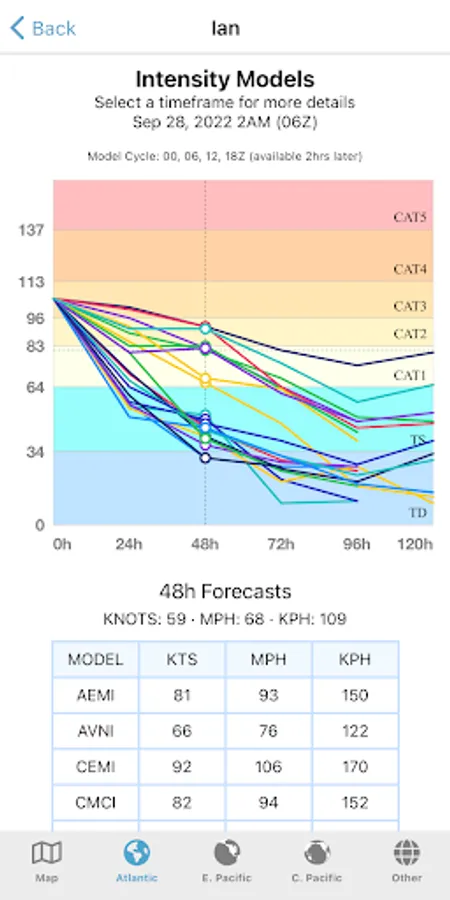Switch to the Atlantic tab

click(x=137, y=860)
